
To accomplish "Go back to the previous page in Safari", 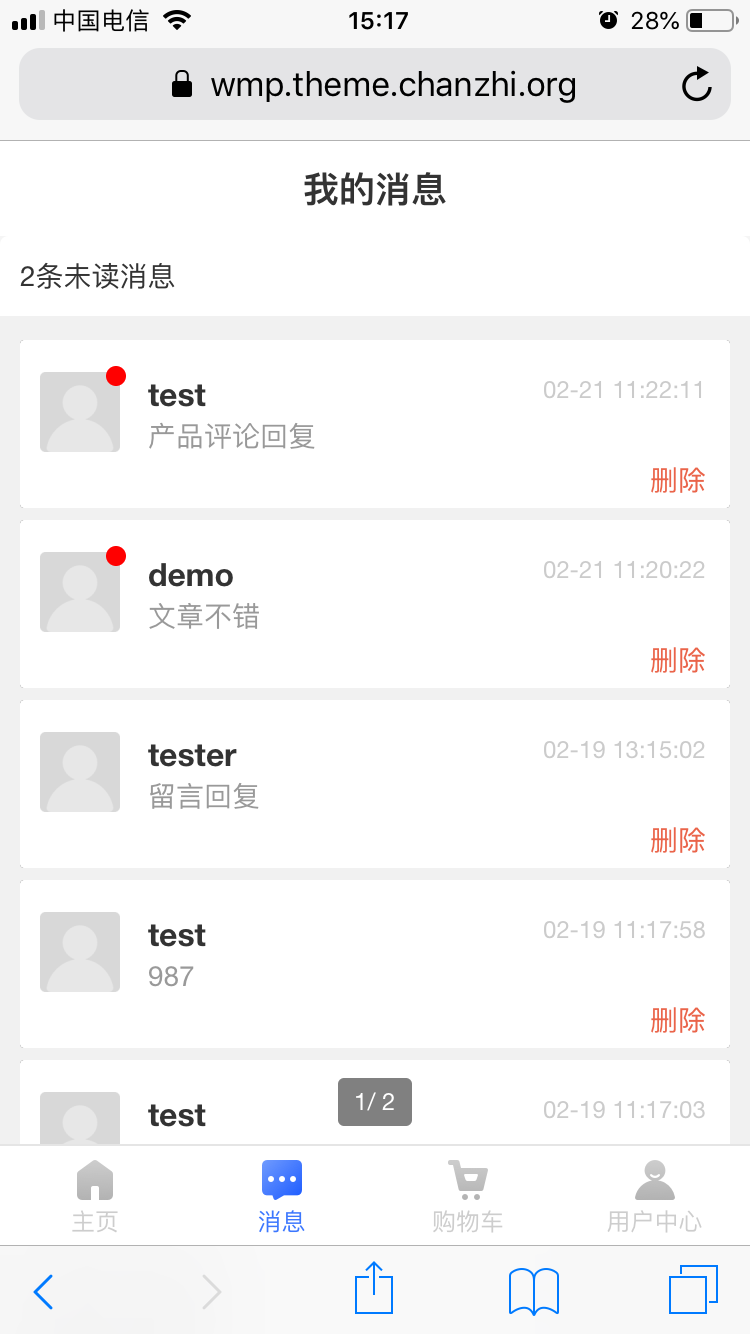I will click(x=43, y=1291).
